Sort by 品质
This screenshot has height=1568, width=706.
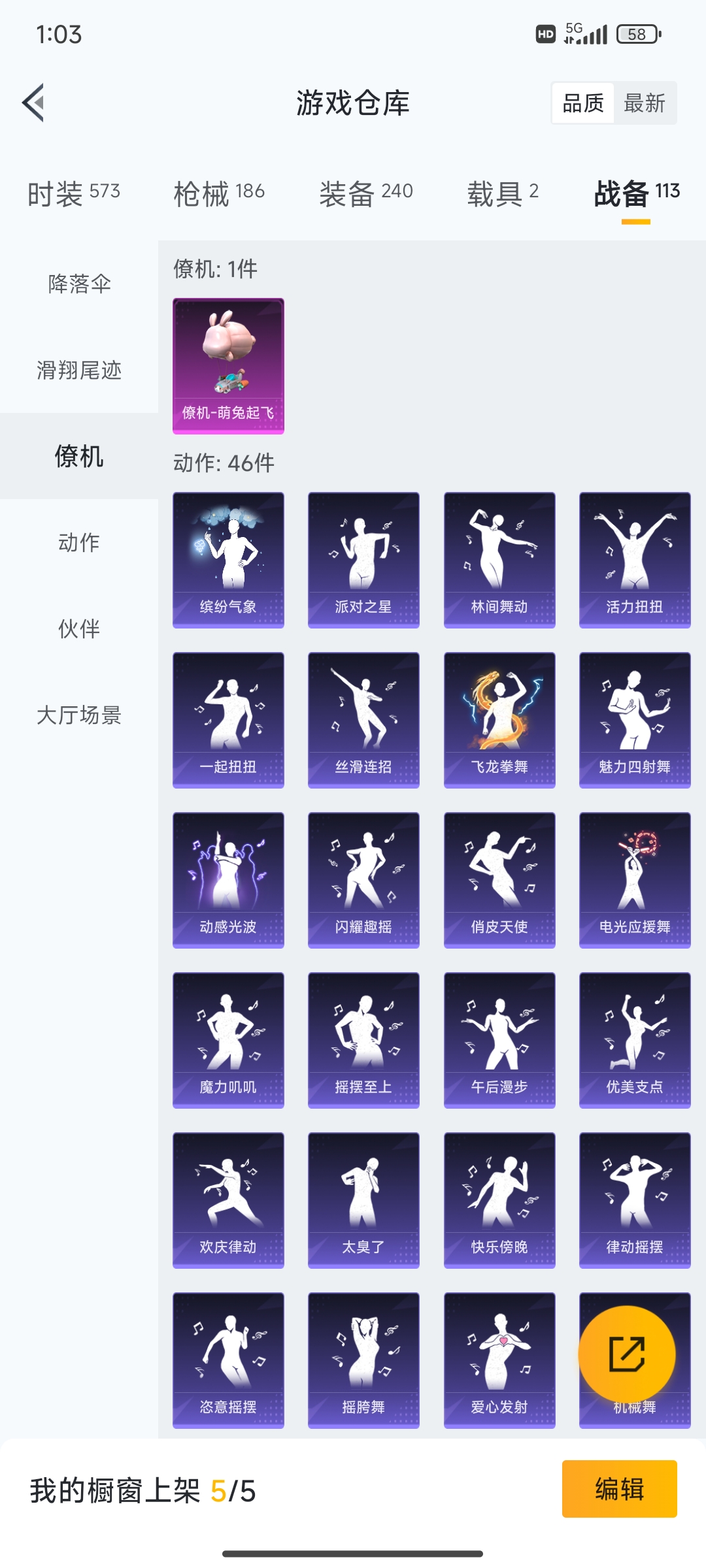click(583, 103)
